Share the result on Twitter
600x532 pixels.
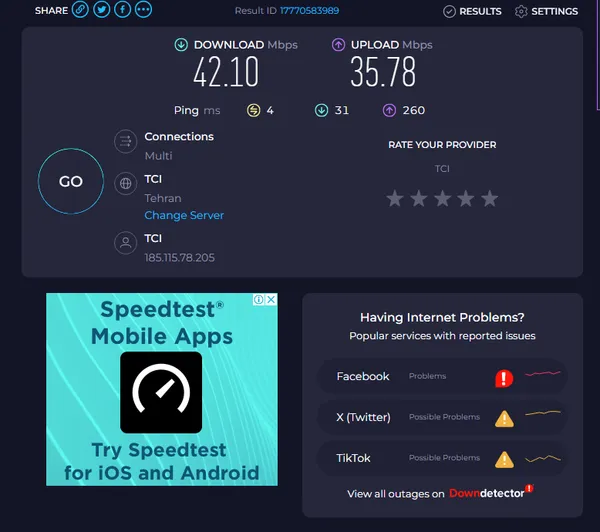pyautogui.click(x=101, y=9)
